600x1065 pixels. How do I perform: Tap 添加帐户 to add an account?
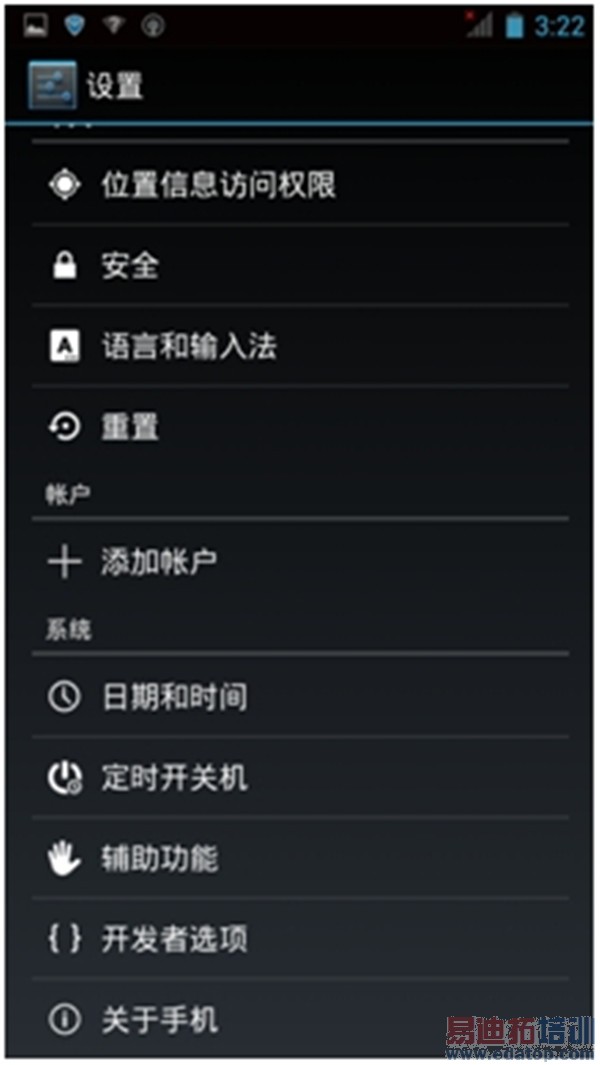(158, 562)
